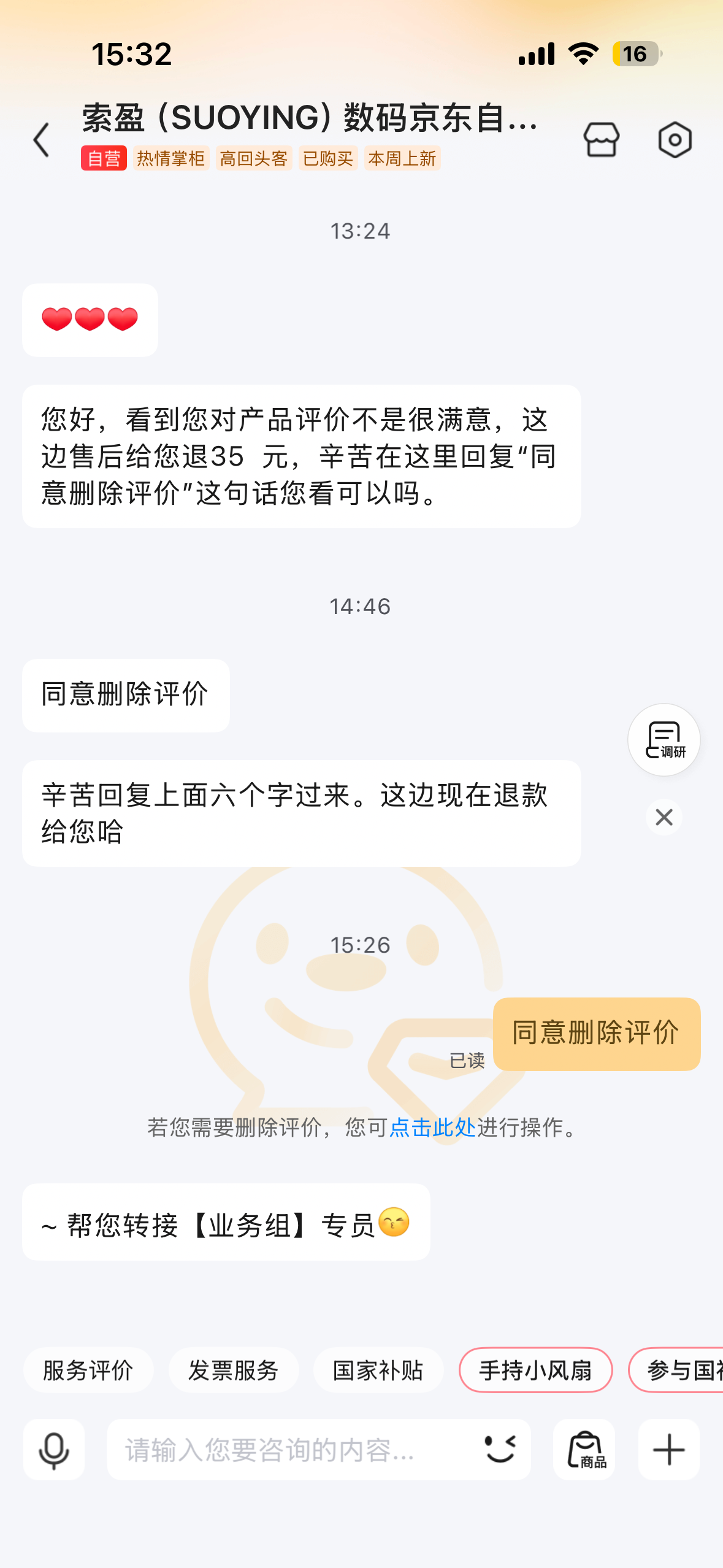
Task: Open the store page icon
Action: [601, 140]
